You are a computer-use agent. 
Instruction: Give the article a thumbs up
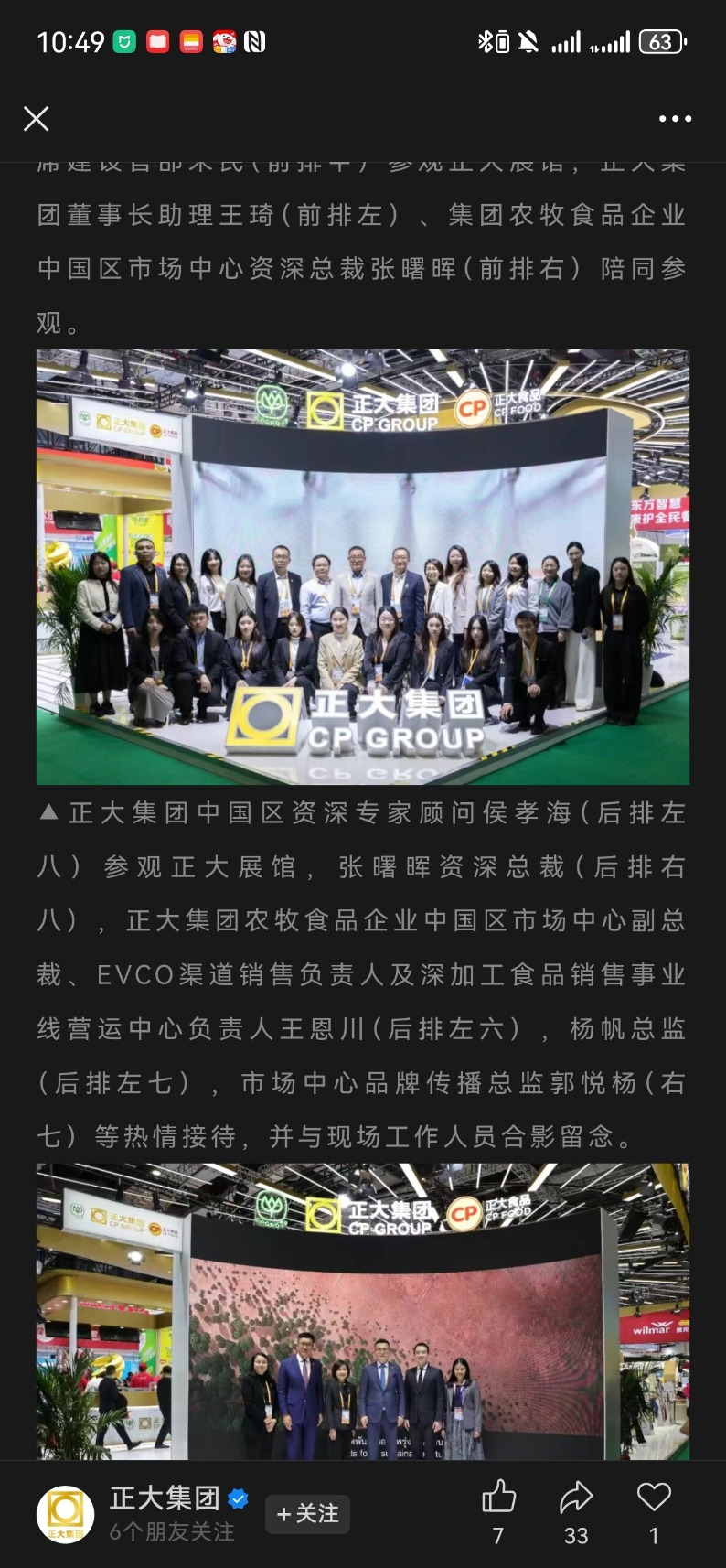coord(498,1498)
